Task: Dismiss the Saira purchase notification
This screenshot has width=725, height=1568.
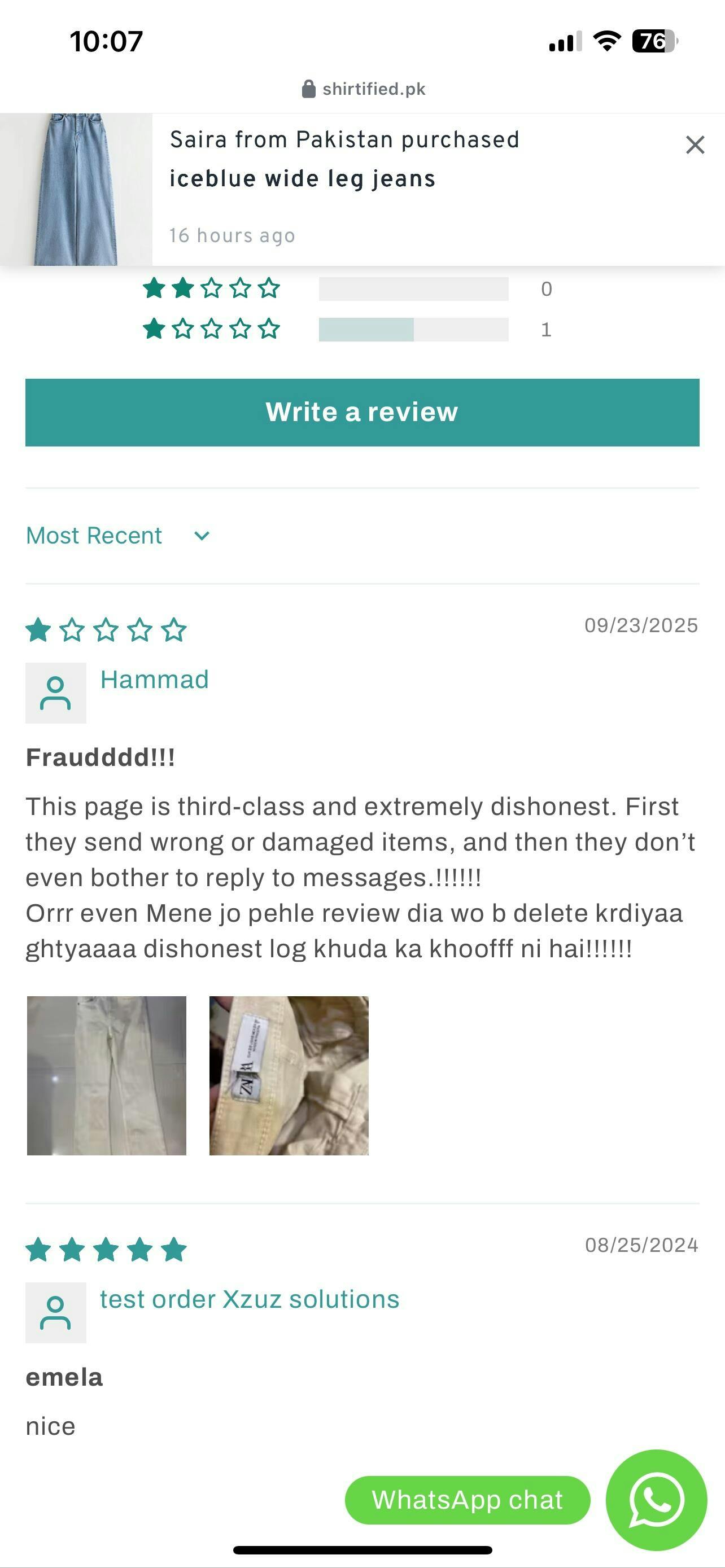Action: pyautogui.click(x=695, y=145)
